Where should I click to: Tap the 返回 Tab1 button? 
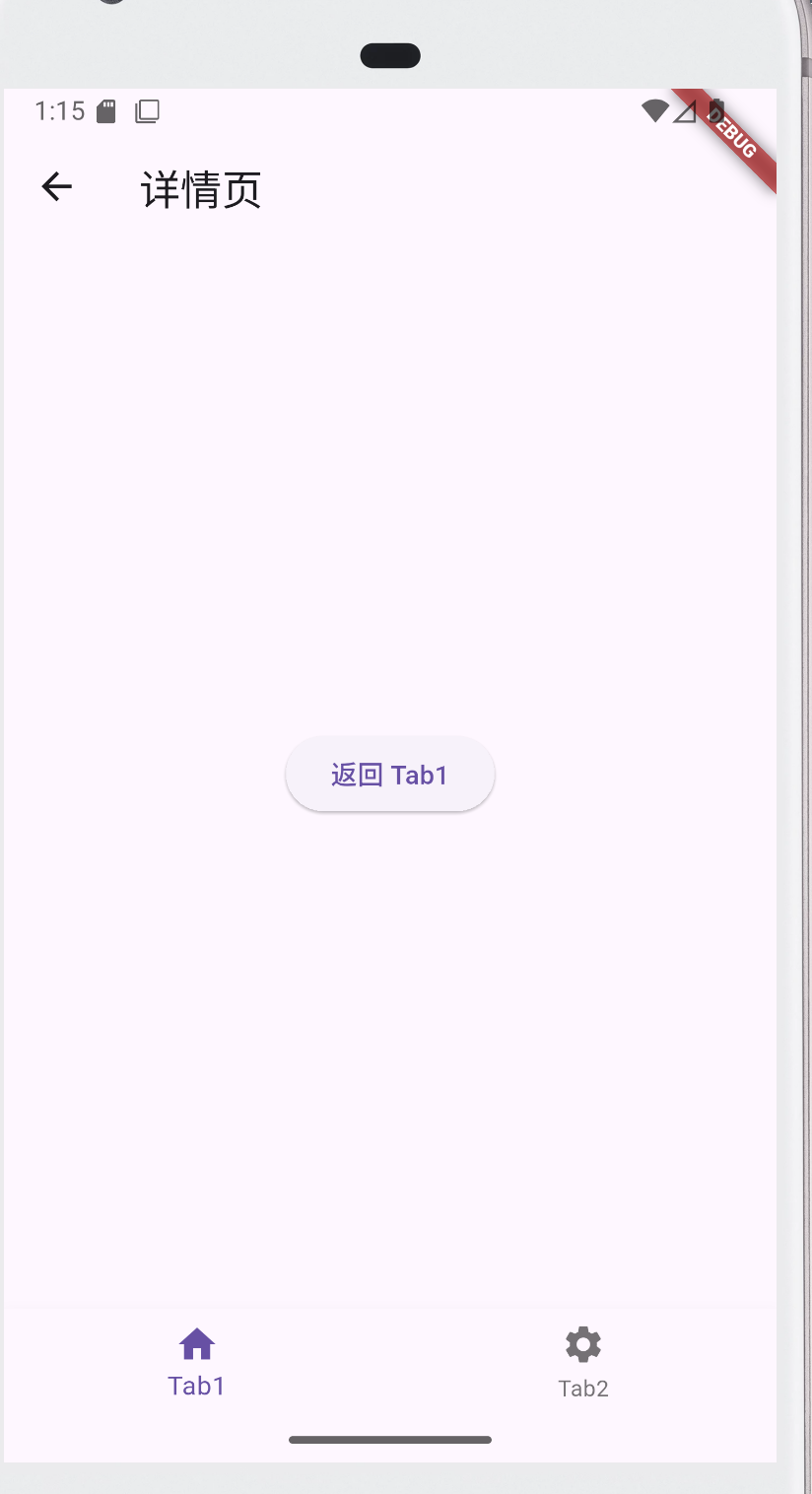(390, 775)
